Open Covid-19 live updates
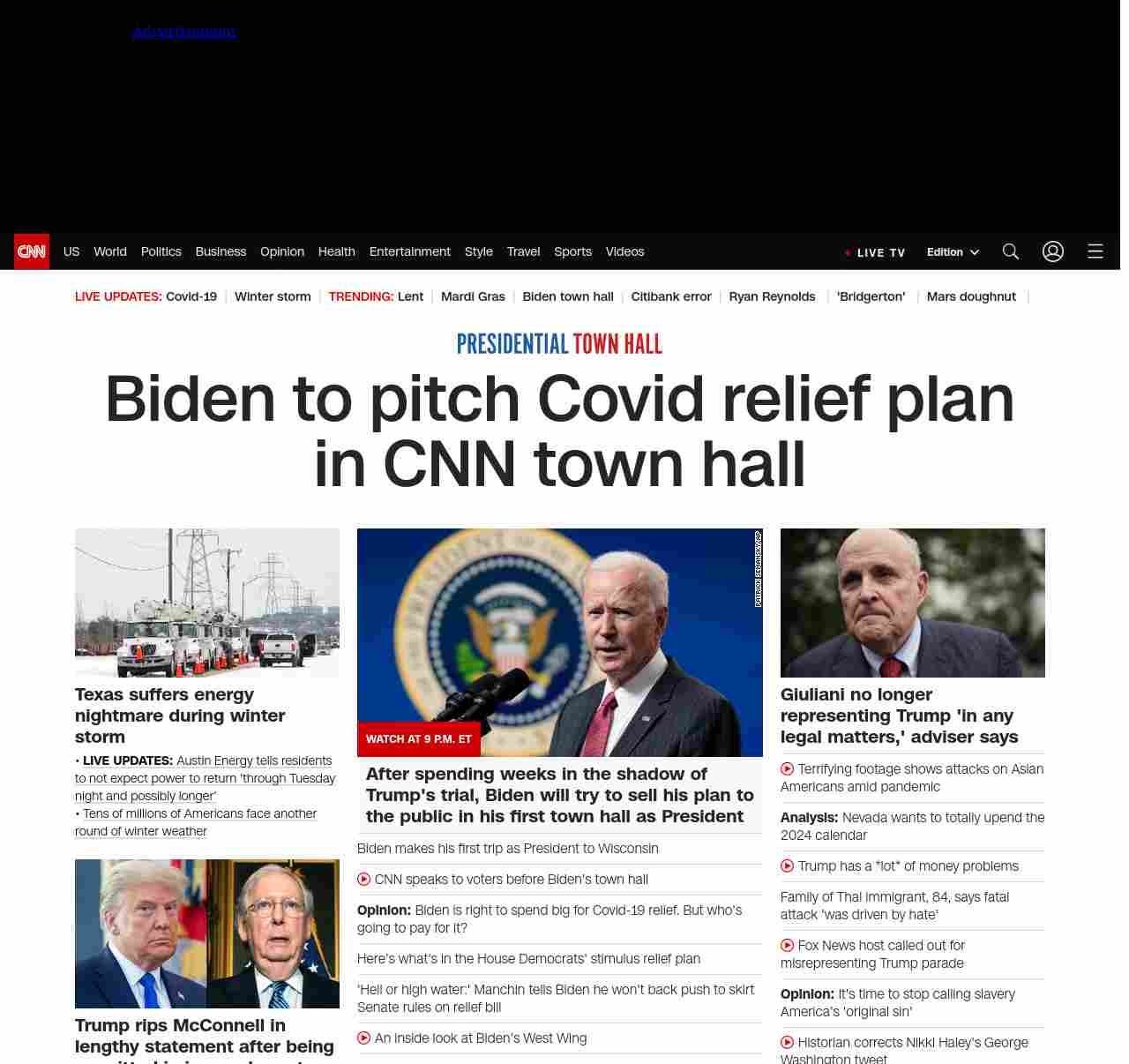1129x1064 pixels. point(191,296)
